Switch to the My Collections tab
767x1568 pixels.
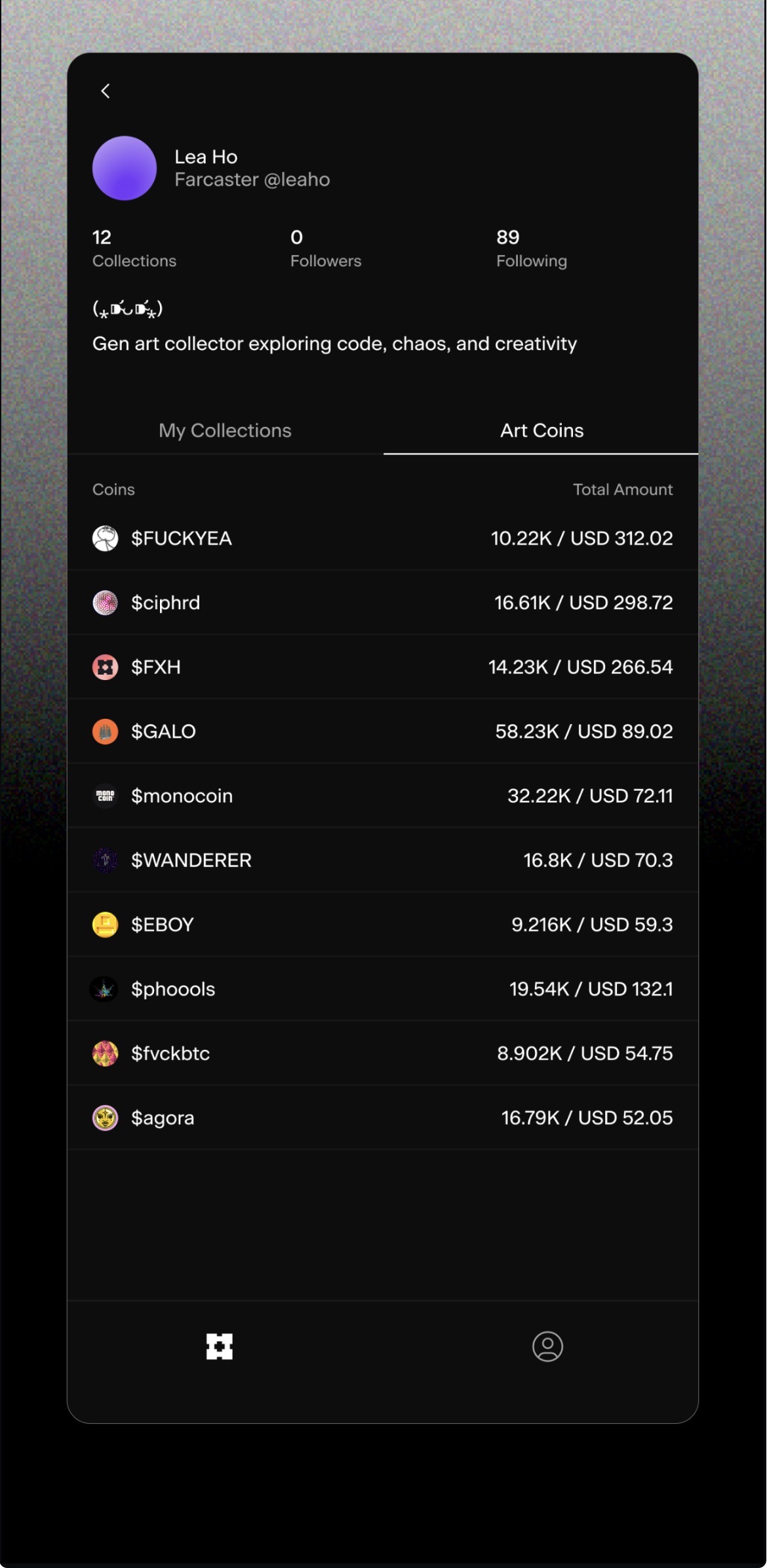[x=225, y=430]
